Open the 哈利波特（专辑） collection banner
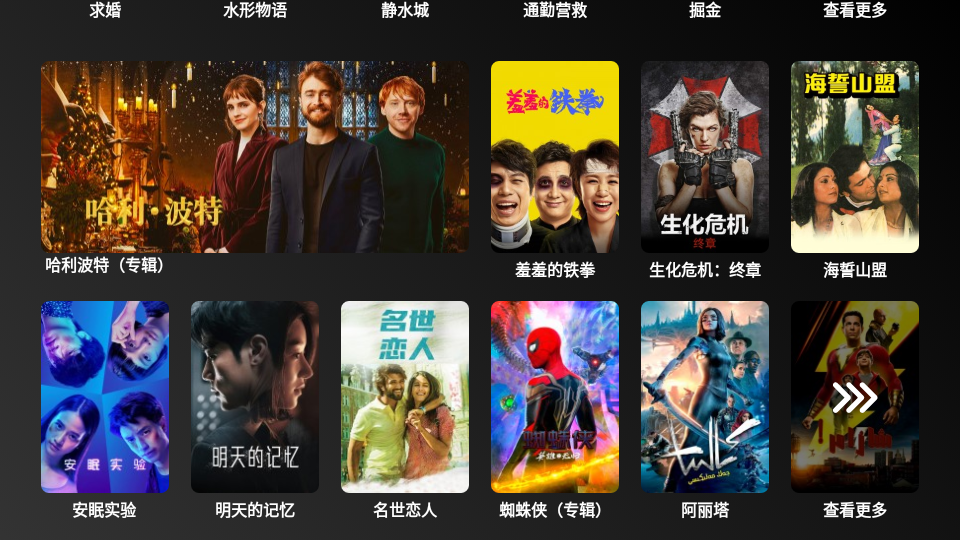 (255, 157)
